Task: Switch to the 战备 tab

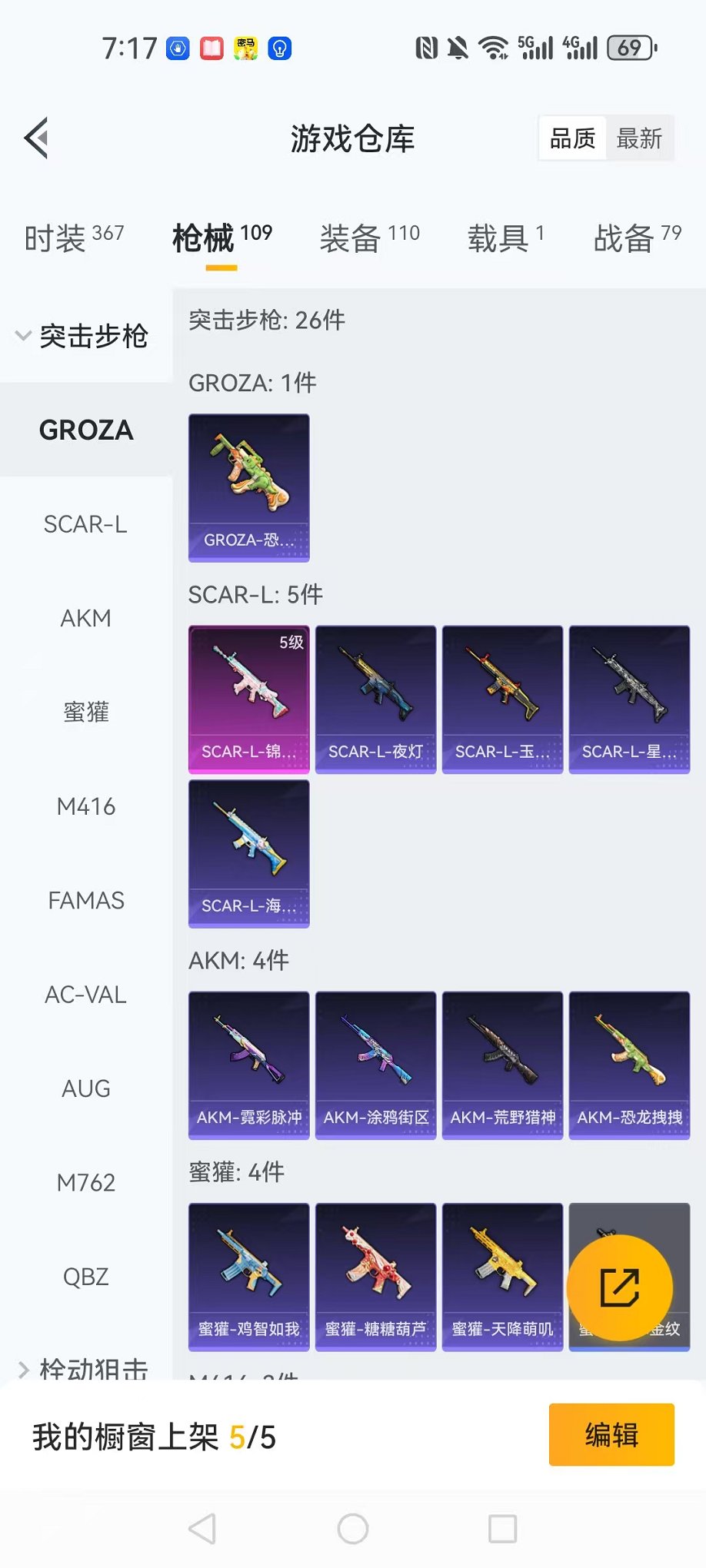Action: coord(637,238)
